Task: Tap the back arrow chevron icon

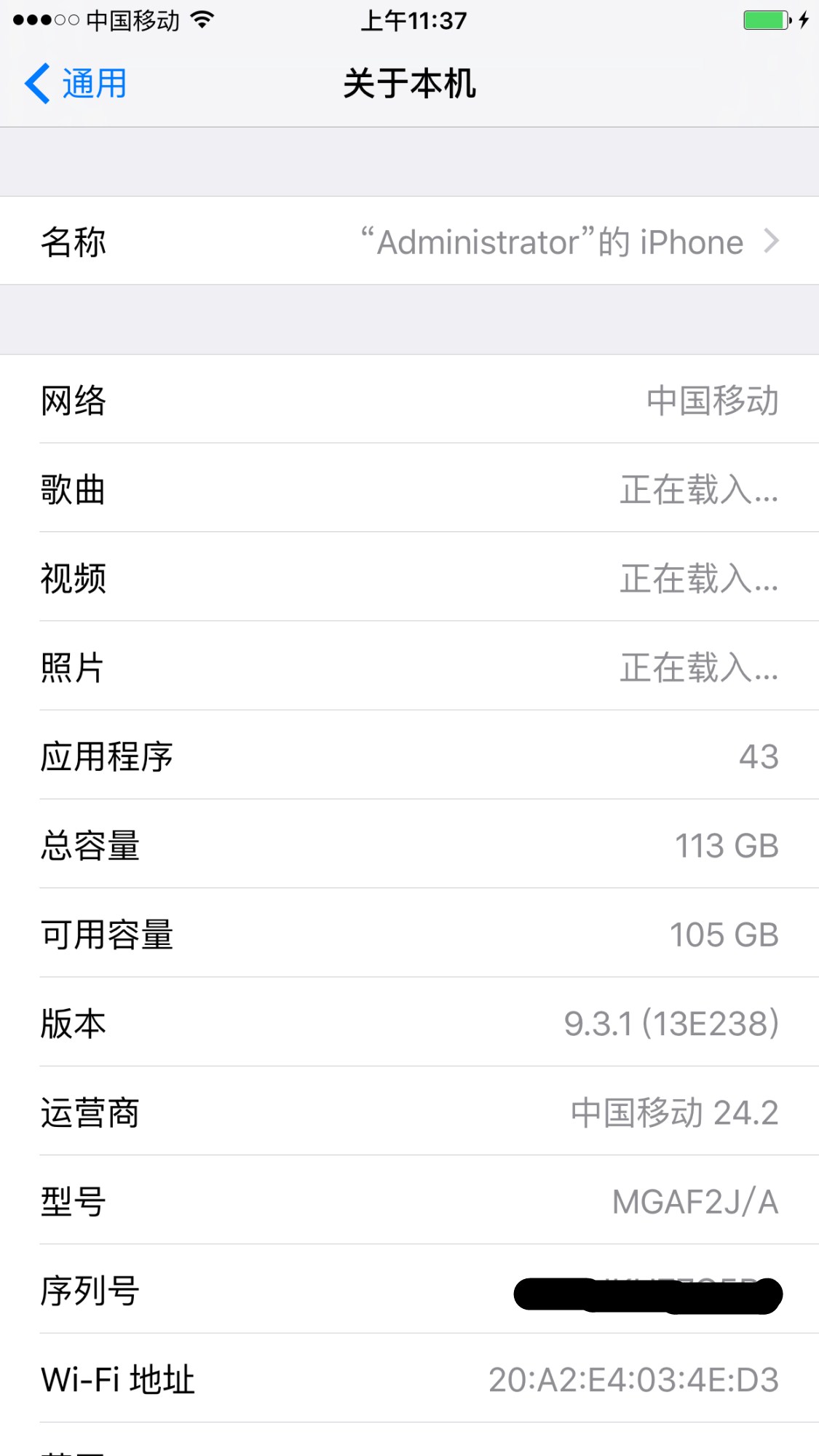Action: (x=38, y=82)
